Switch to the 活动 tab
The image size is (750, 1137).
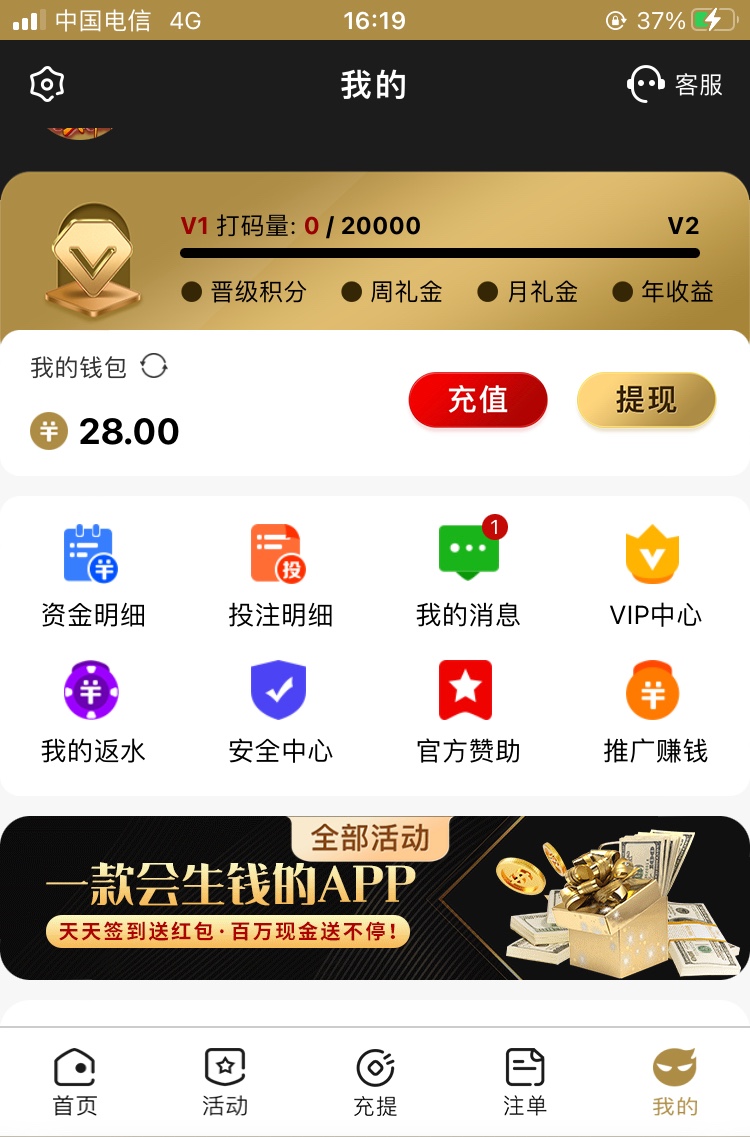coord(225,1082)
